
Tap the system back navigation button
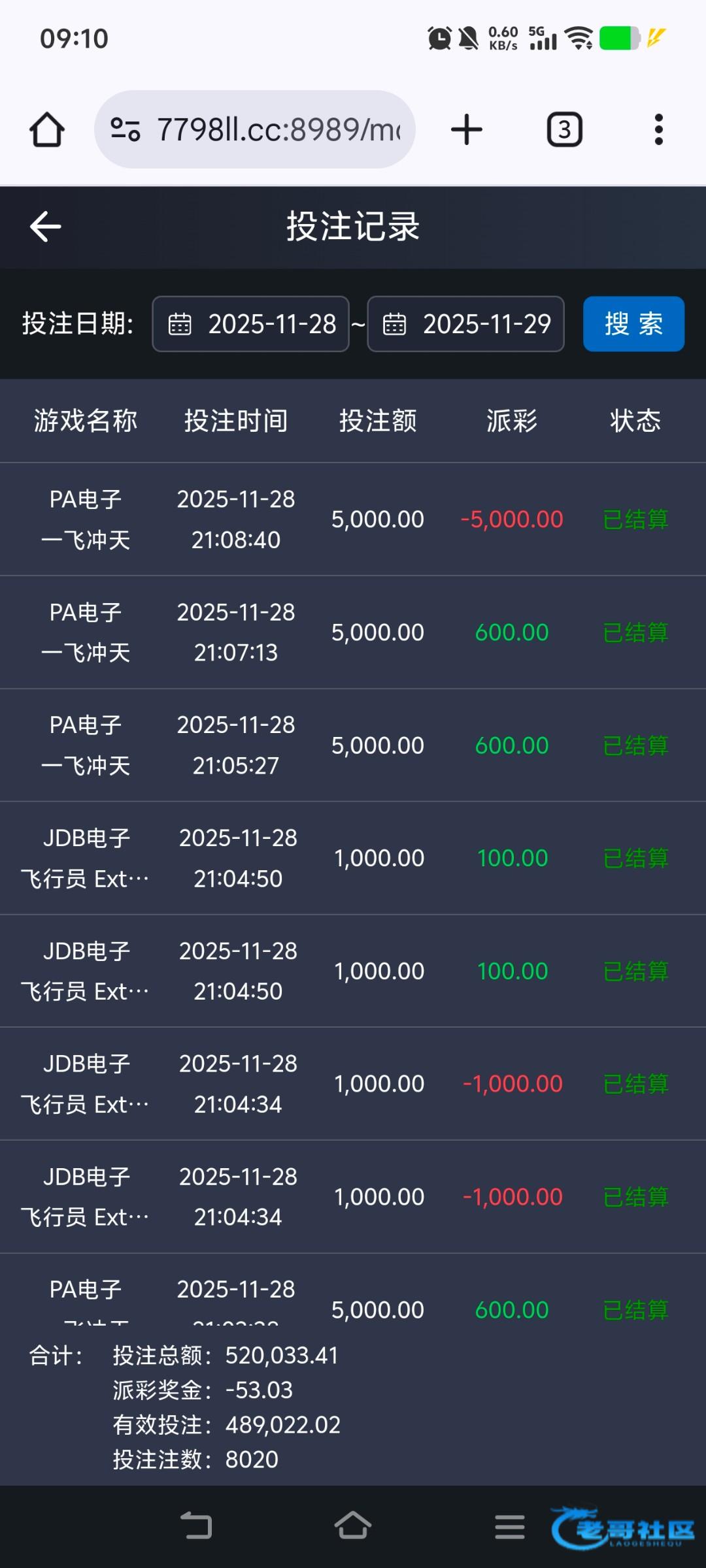pyautogui.click(x=196, y=1526)
